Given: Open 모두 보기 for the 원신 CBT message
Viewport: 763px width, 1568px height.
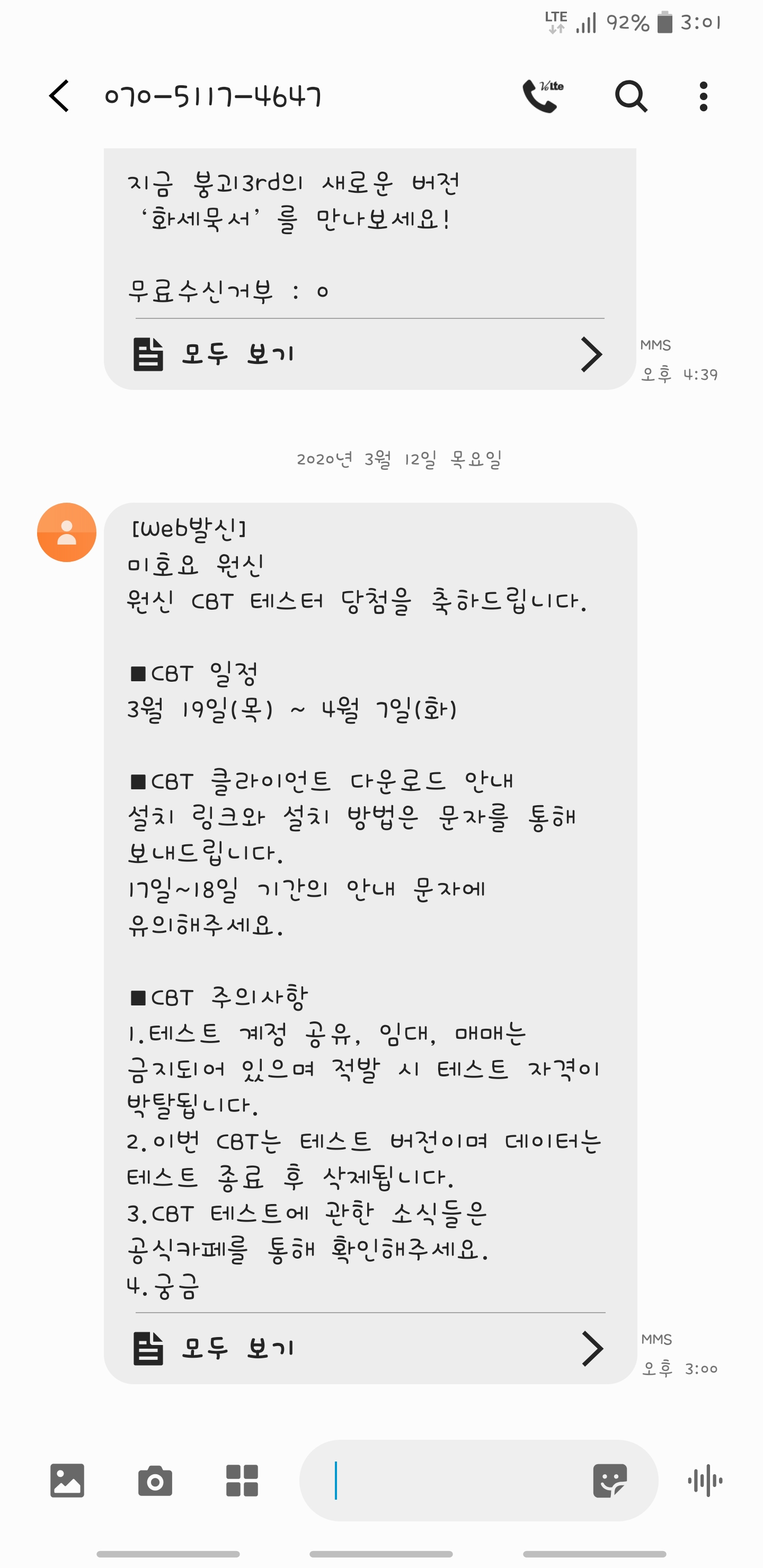Looking at the screenshot, I should click(369, 1349).
